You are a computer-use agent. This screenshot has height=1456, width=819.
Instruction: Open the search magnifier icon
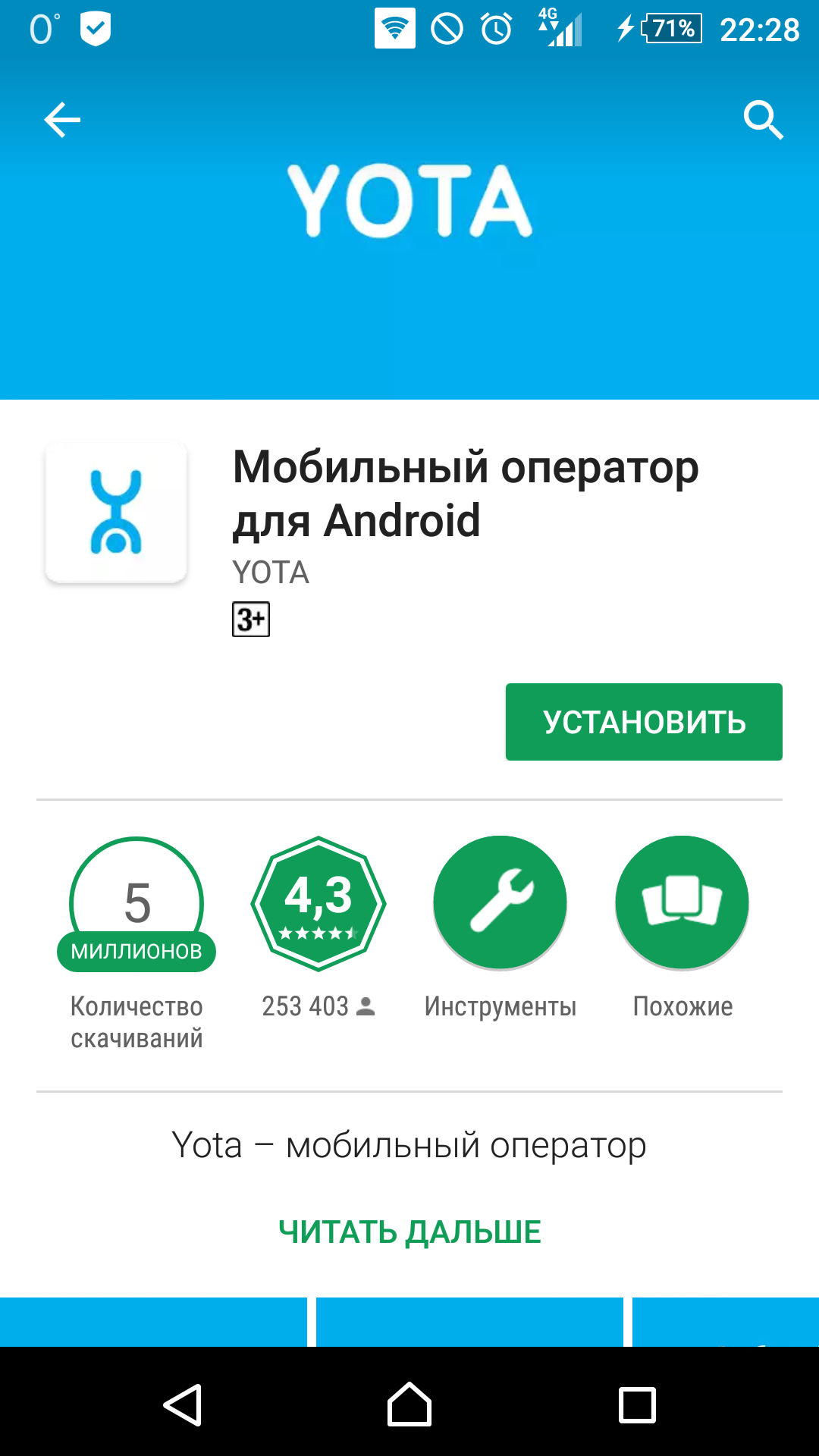click(x=763, y=120)
